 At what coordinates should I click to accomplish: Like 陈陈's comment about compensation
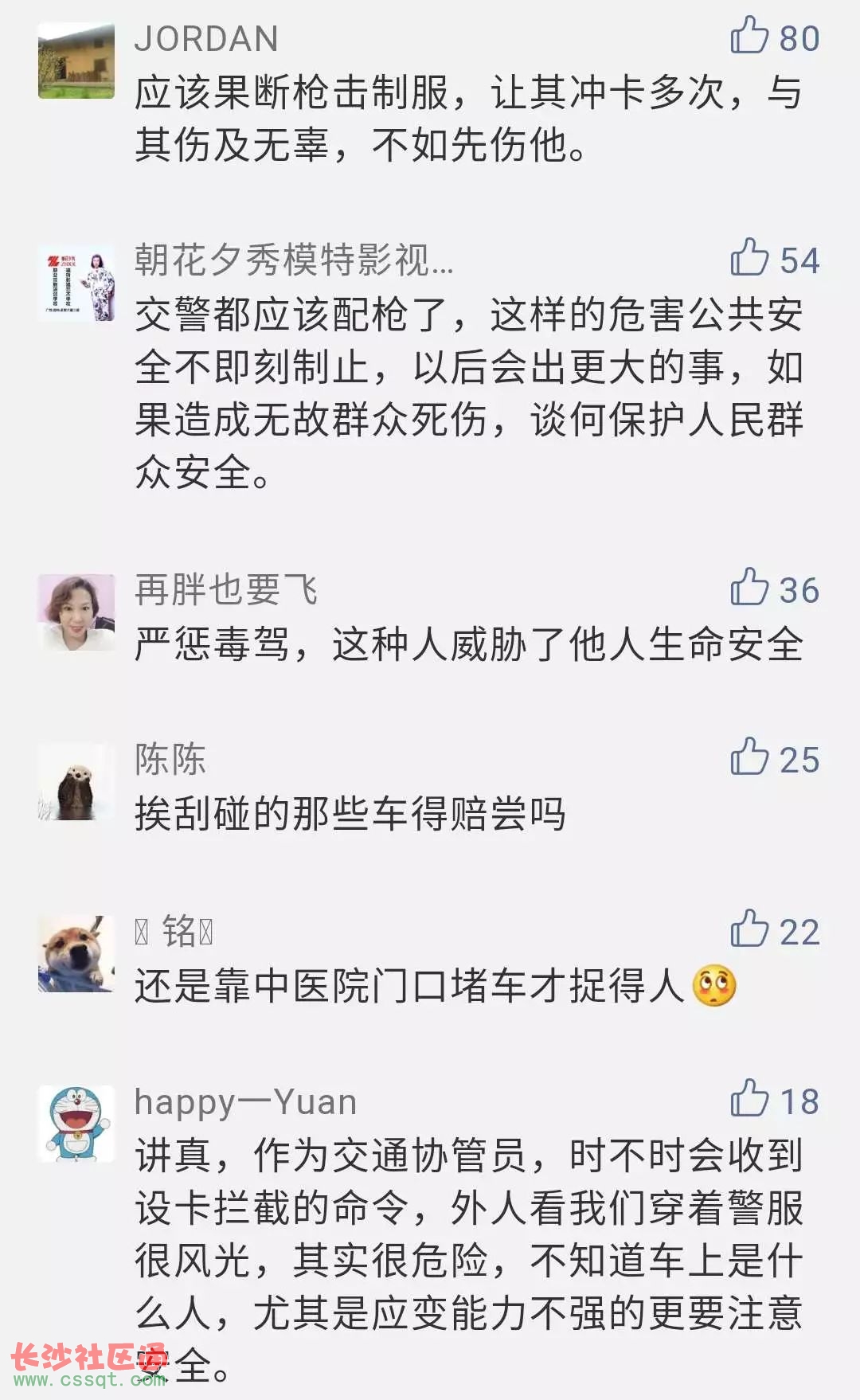click(x=749, y=757)
